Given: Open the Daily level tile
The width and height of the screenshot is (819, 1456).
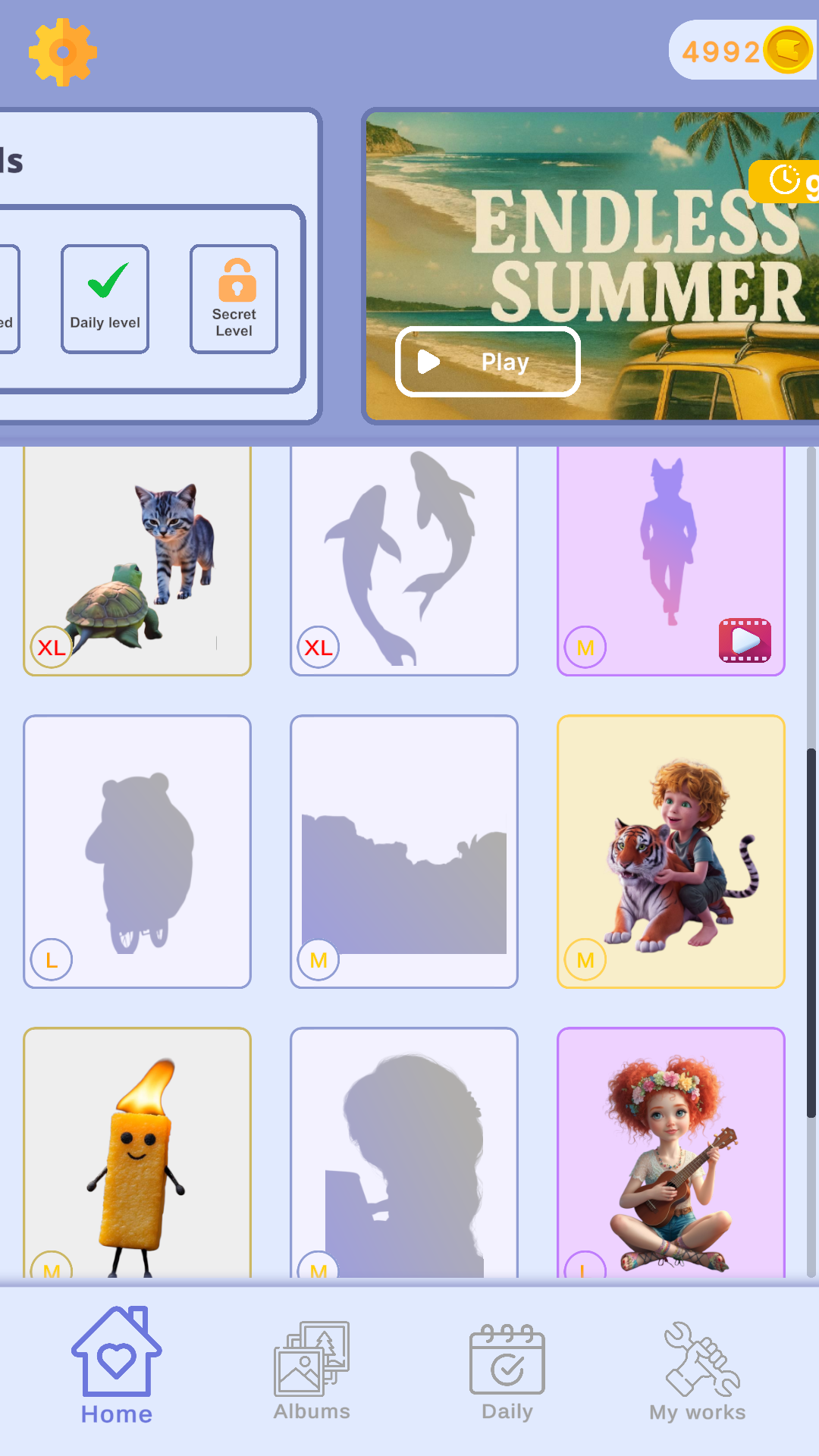Looking at the screenshot, I should 105,299.
